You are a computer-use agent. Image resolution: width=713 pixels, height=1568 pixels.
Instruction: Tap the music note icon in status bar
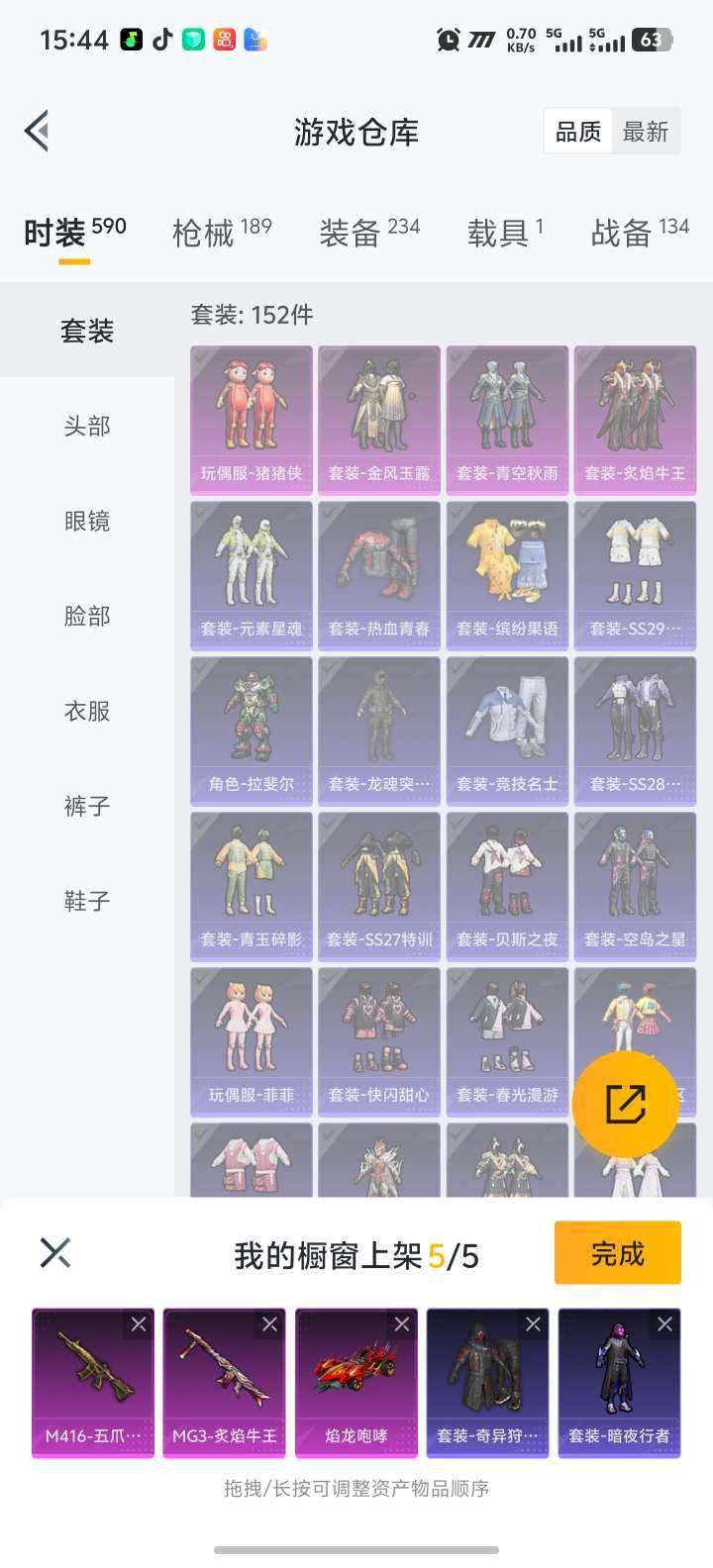pyautogui.click(x=131, y=40)
